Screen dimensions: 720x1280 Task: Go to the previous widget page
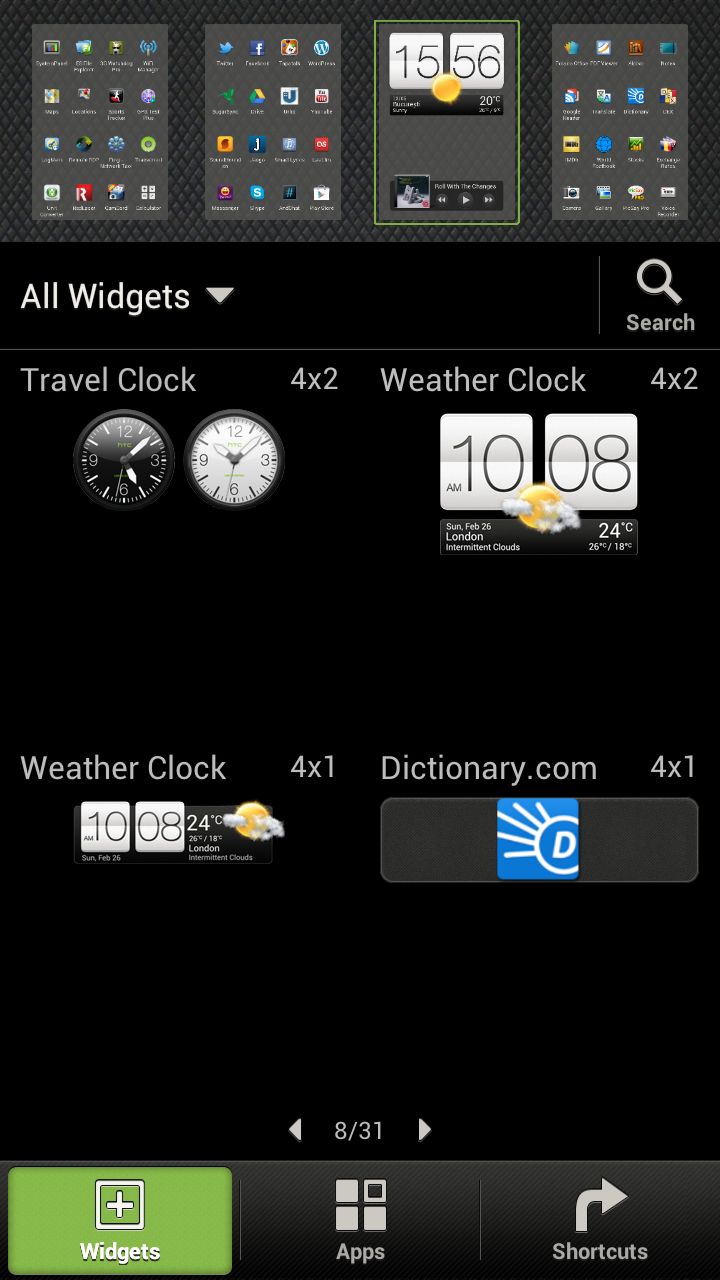[295, 1130]
